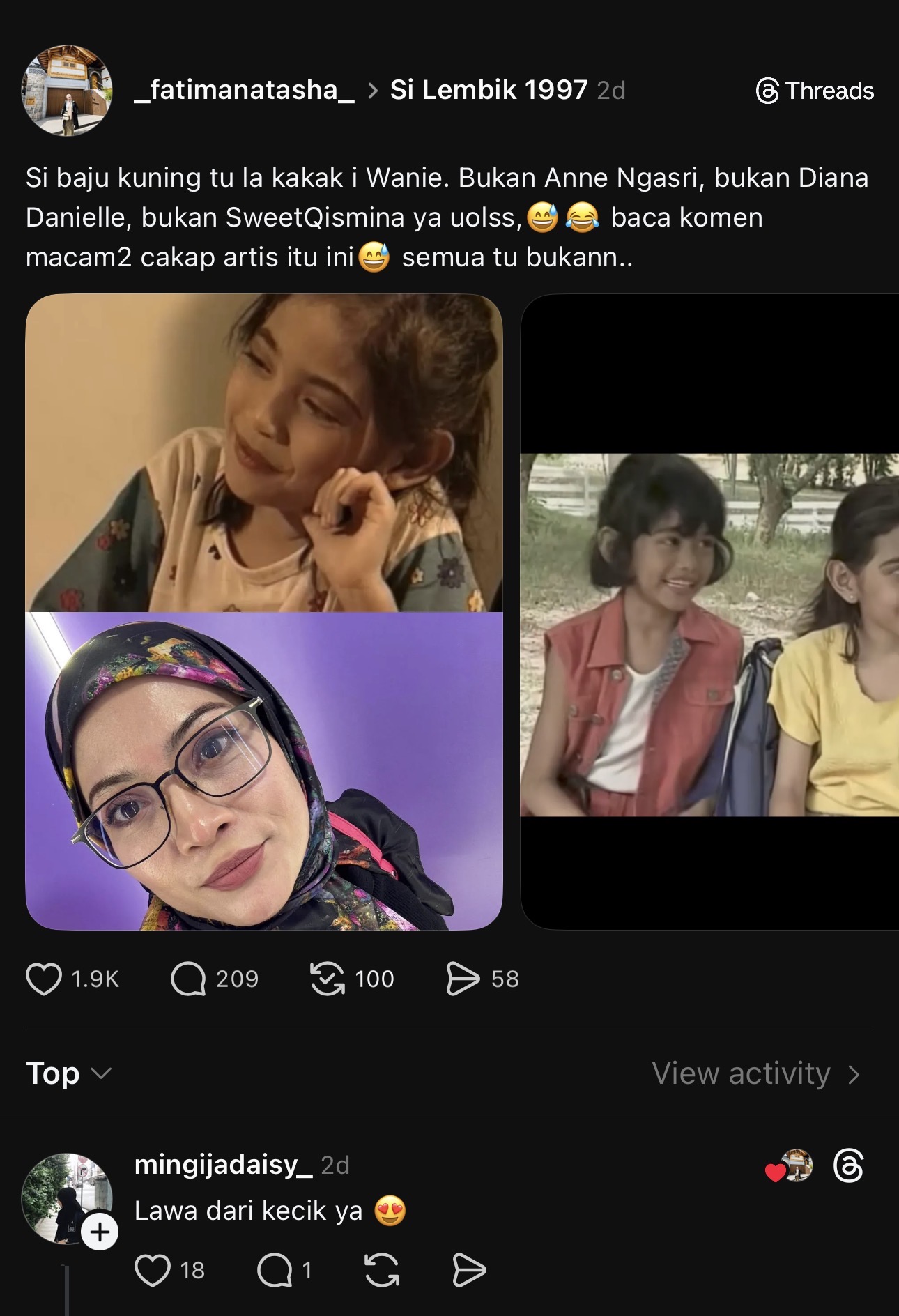899x1316 pixels.
Task: Reply to mingijadaisy_'s comment
Action: [275, 1270]
